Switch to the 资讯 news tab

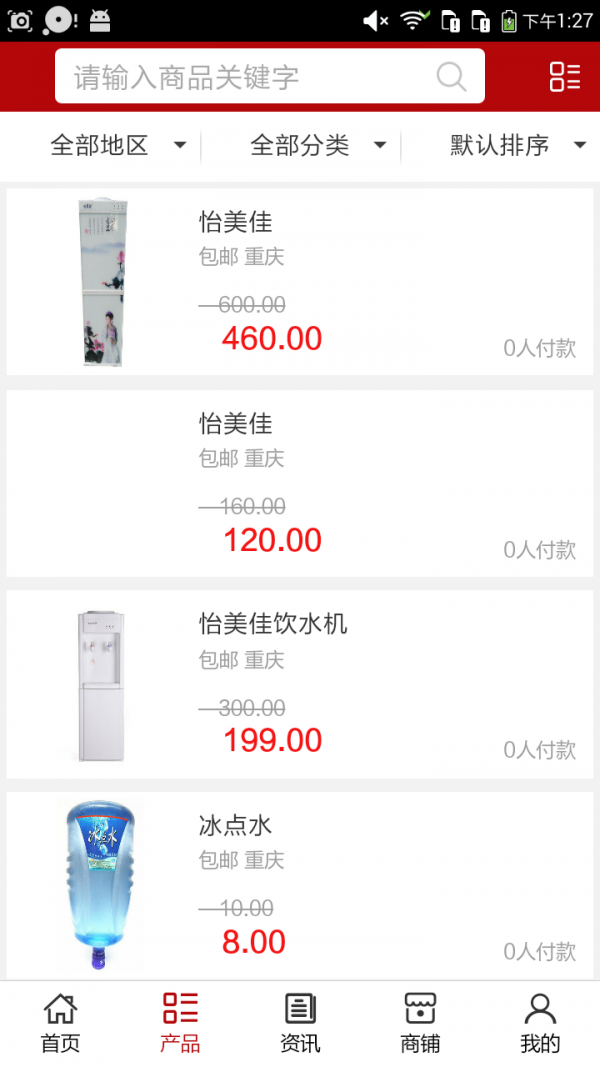(300, 1023)
